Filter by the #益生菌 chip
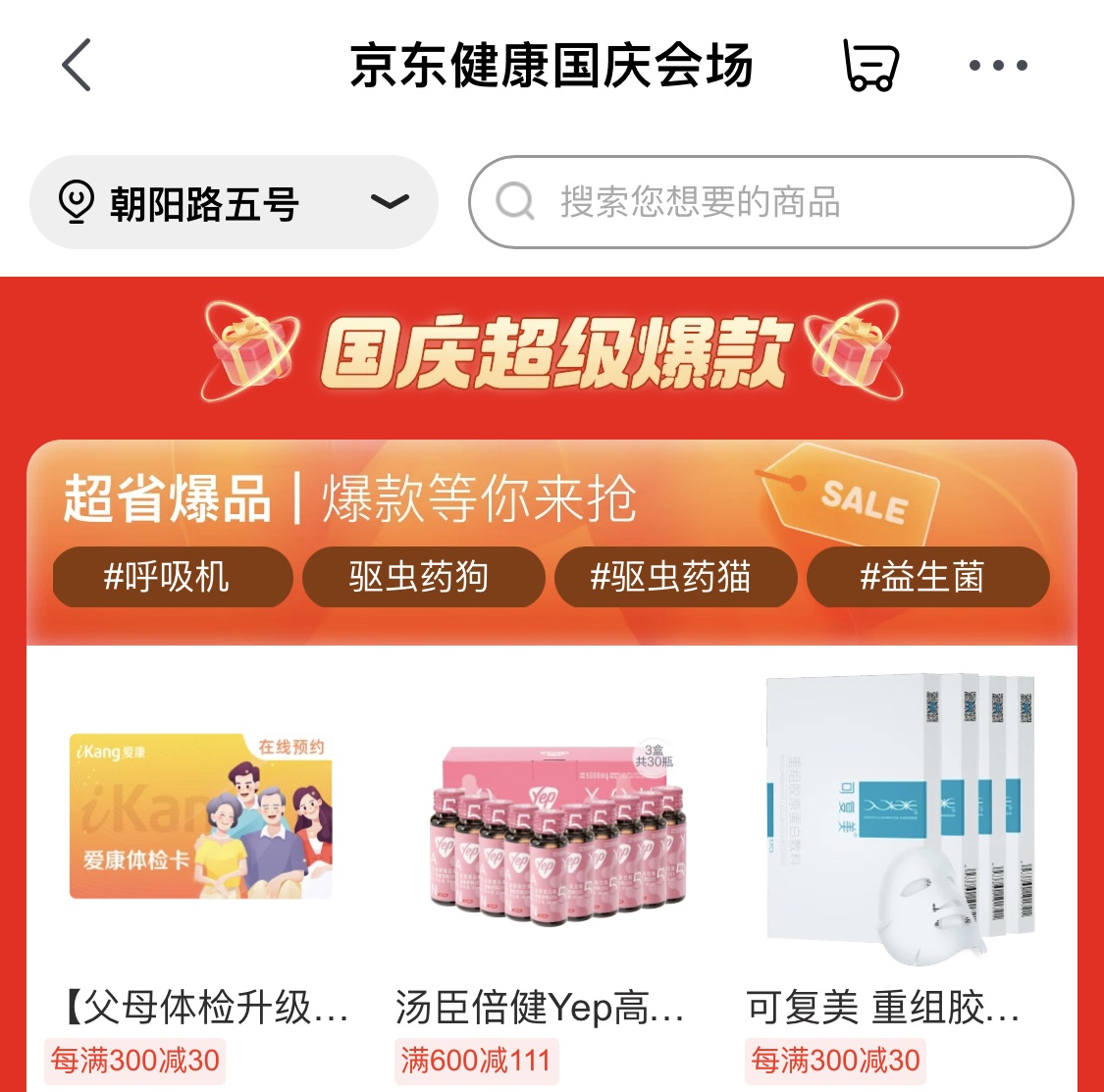Image resolution: width=1104 pixels, height=1092 pixels. click(x=927, y=577)
